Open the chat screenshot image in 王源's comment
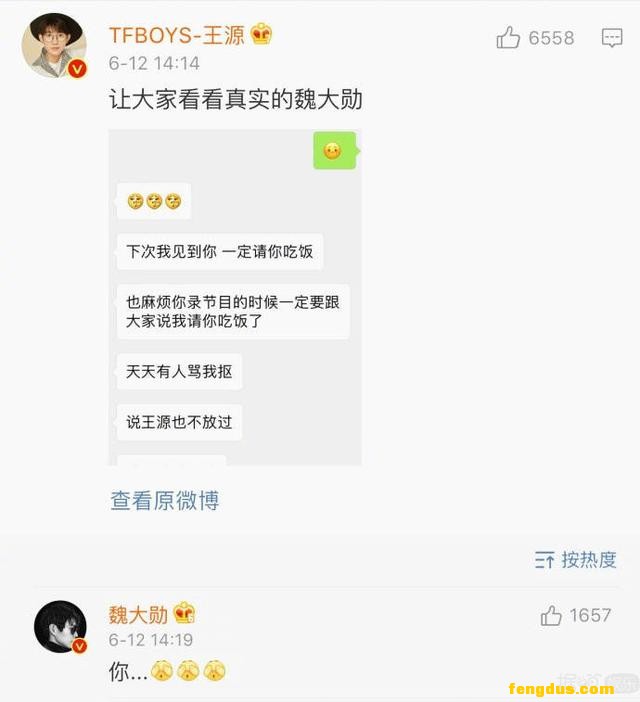640x702 pixels. point(234,297)
